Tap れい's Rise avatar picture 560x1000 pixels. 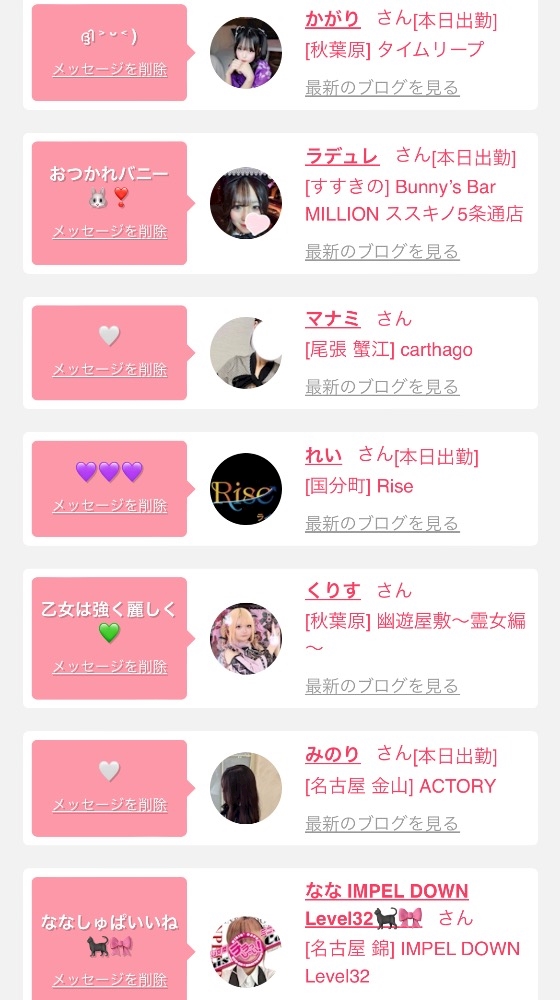(246, 489)
